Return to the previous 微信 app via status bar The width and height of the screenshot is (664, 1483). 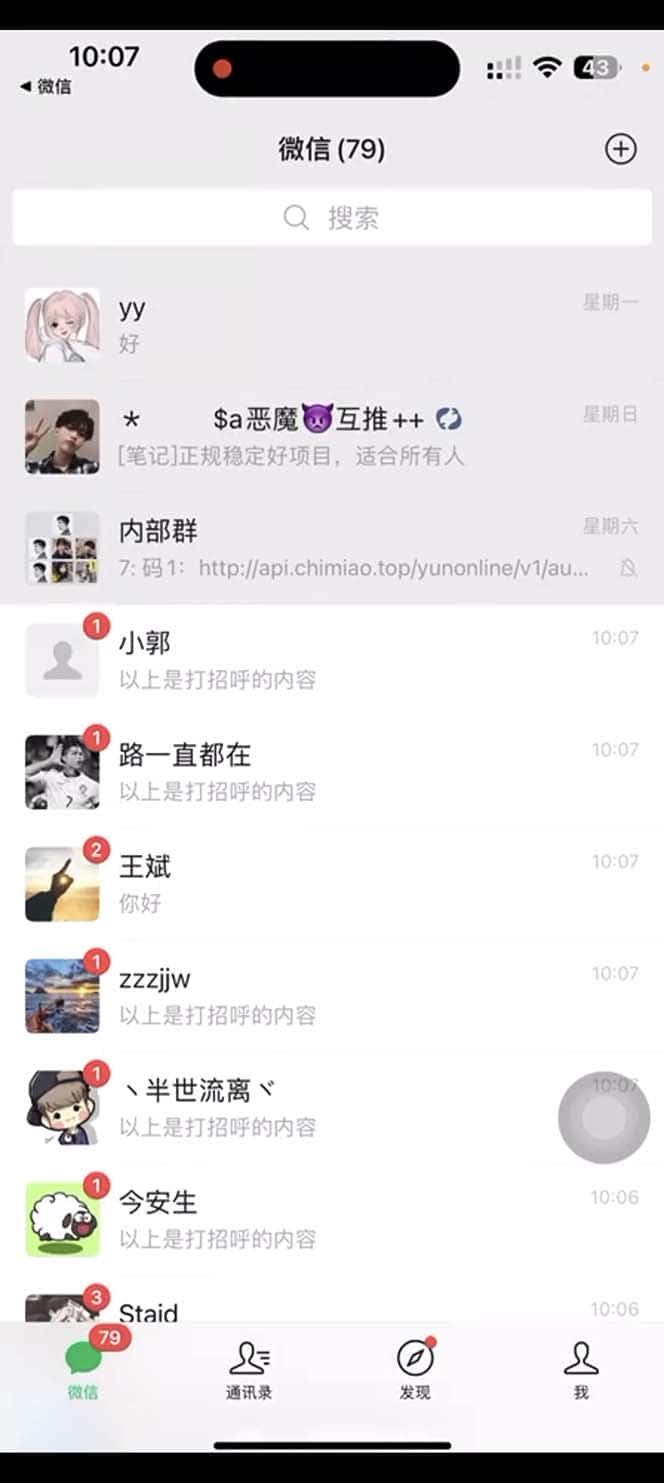pos(46,87)
